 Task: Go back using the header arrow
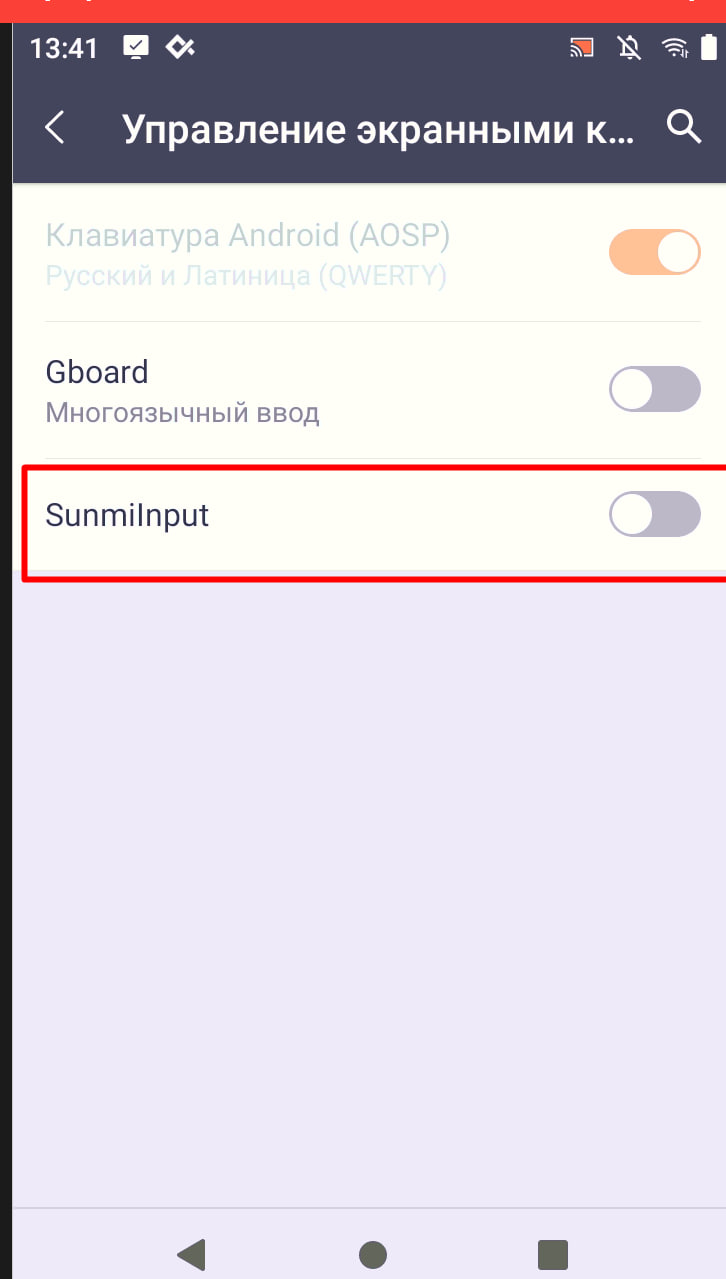(54, 128)
